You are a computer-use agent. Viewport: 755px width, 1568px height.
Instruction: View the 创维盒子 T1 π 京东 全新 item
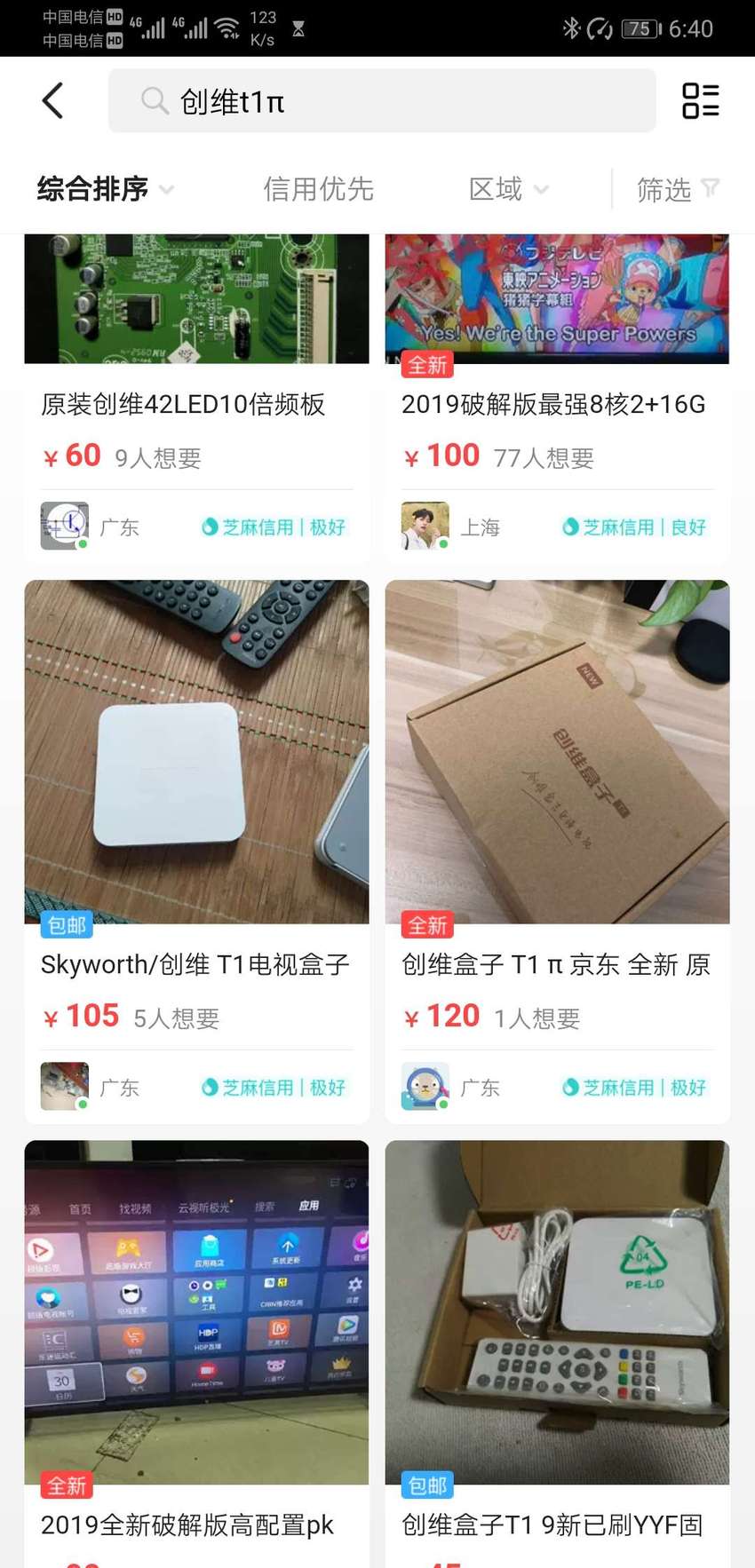point(557,851)
